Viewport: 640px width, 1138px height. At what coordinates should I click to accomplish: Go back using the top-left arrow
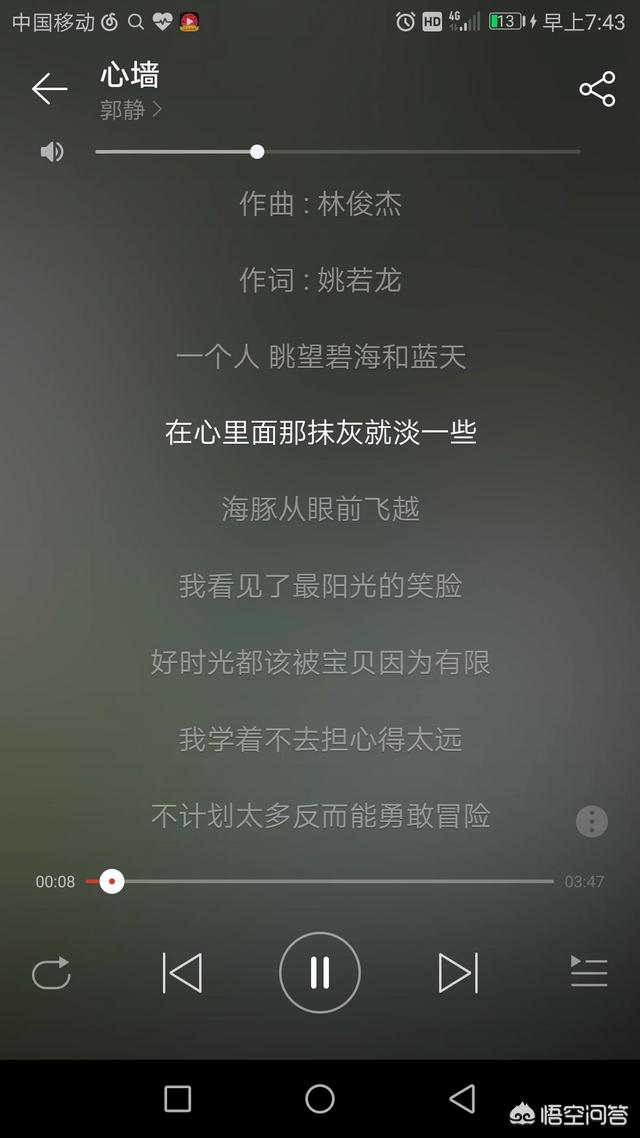click(49, 89)
